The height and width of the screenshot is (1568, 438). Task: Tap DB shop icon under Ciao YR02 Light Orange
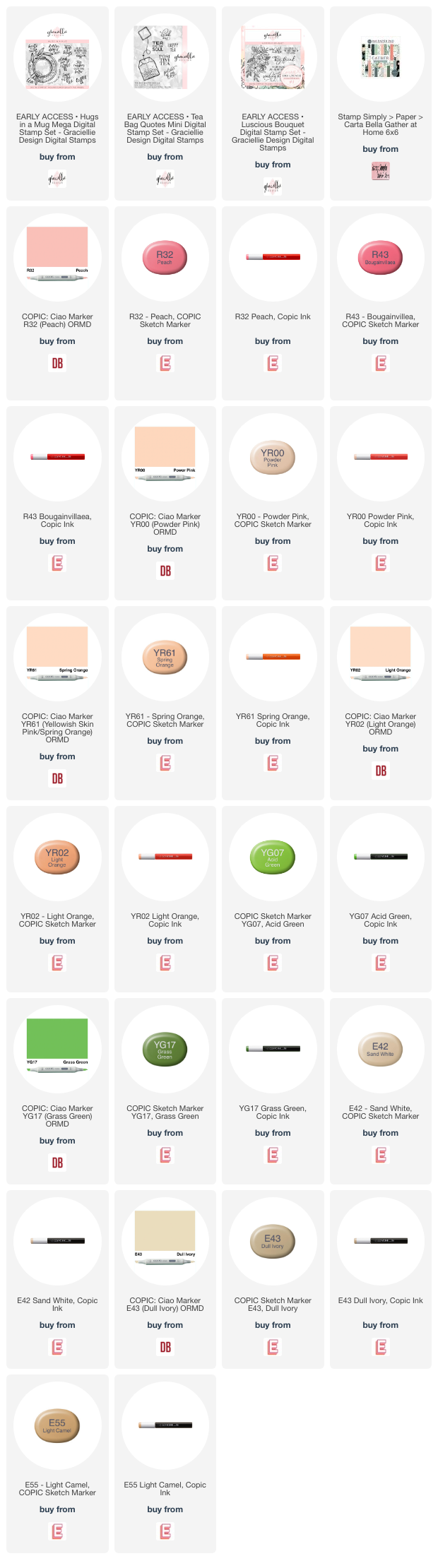381,771
